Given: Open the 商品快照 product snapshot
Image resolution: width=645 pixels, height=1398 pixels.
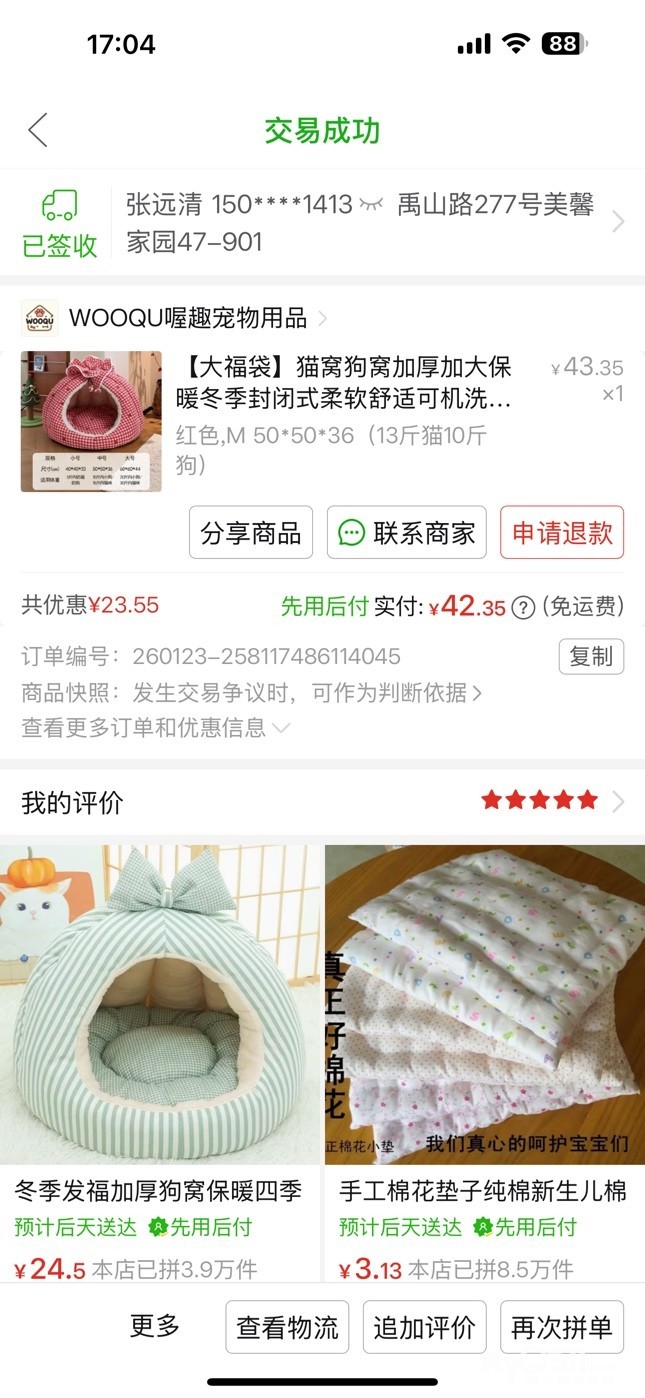Looking at the screenshot, I should point(252,692).
